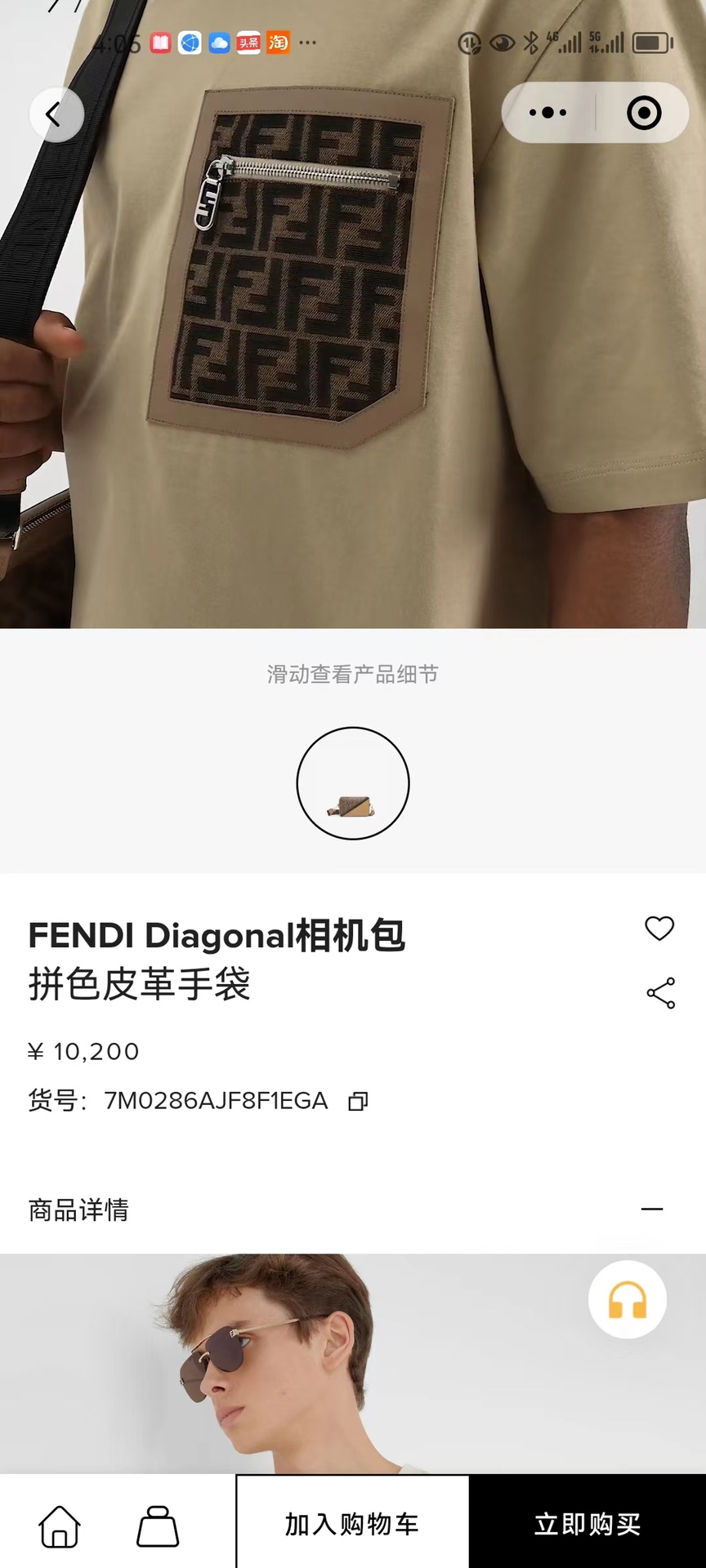Select the camera bag color thumbnail
Viewport: 706px width, 1568px height.
(353, 783)
